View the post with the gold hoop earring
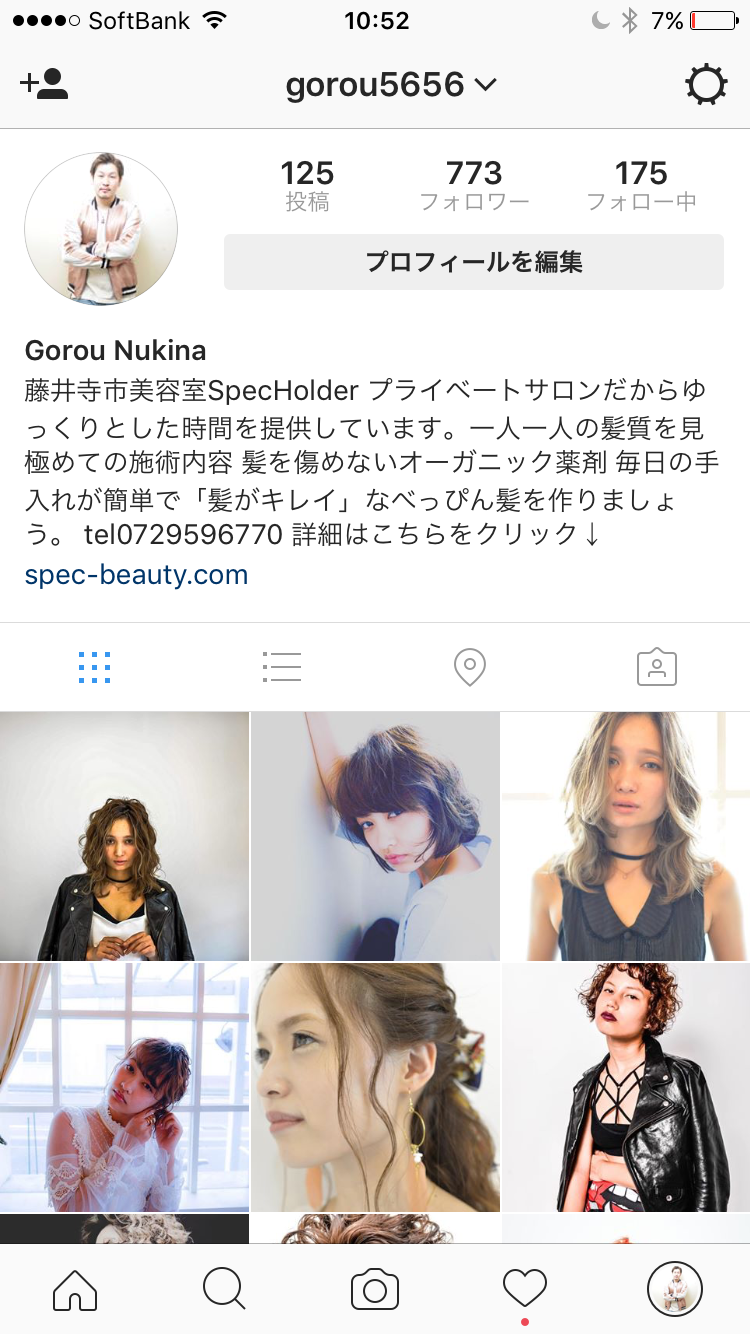Viewport: 750px width, 1334px height. (x=375, y=1087)
